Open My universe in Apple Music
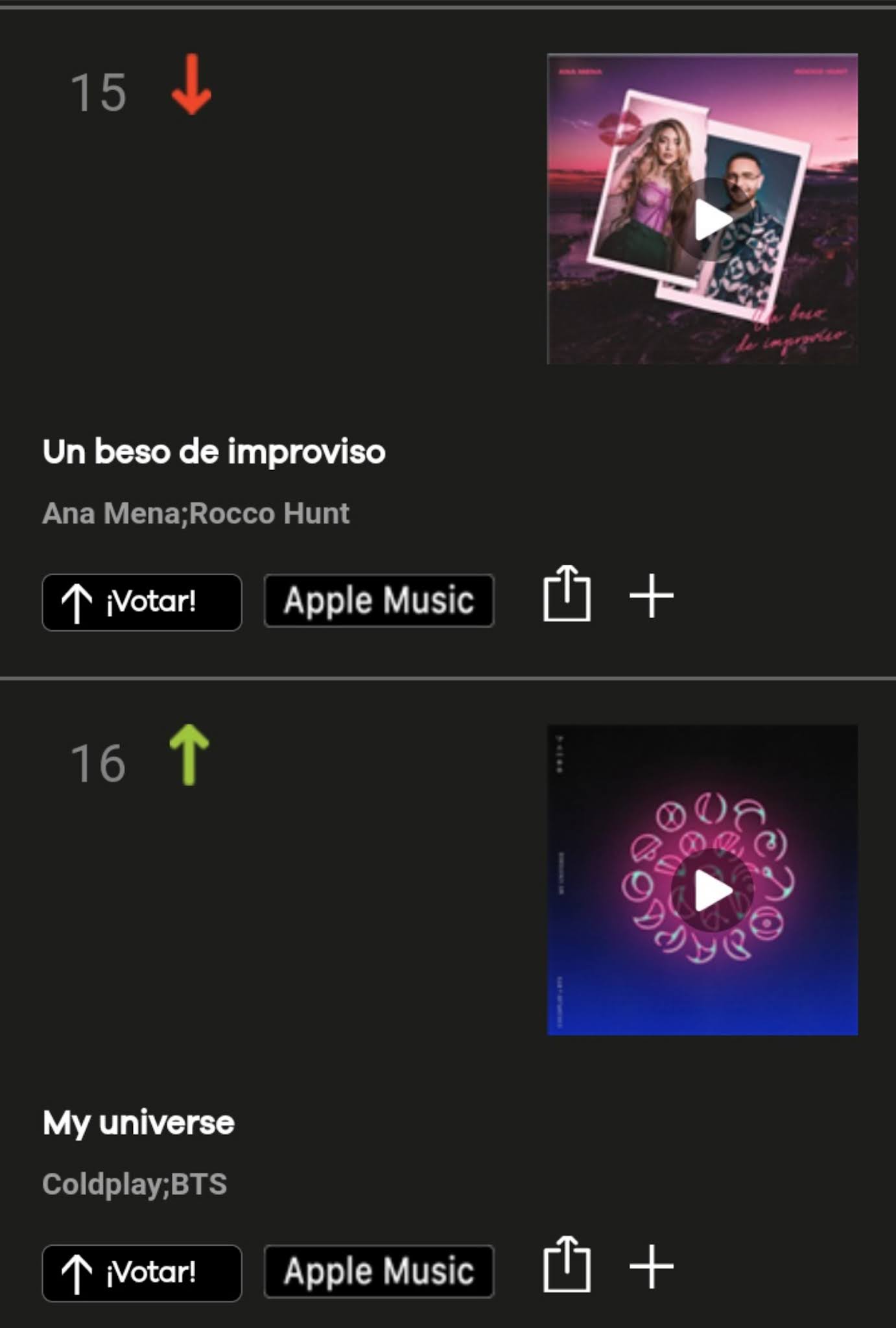Image resolution: width=896 pixels, height=1328 pixels. click(x=379, y=1272)
